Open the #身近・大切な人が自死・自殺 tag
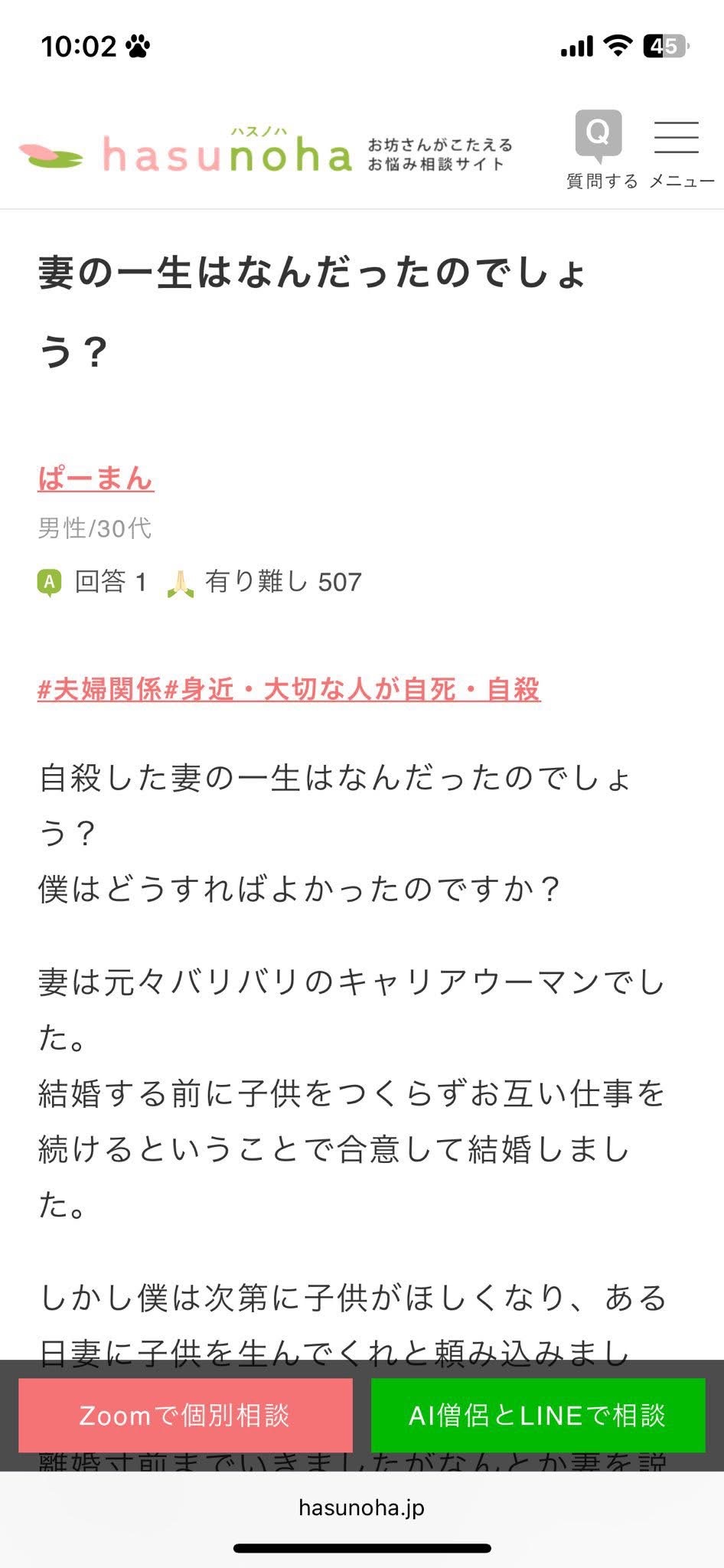Screen dimensions: 724x1568 [x=353, y=689]
